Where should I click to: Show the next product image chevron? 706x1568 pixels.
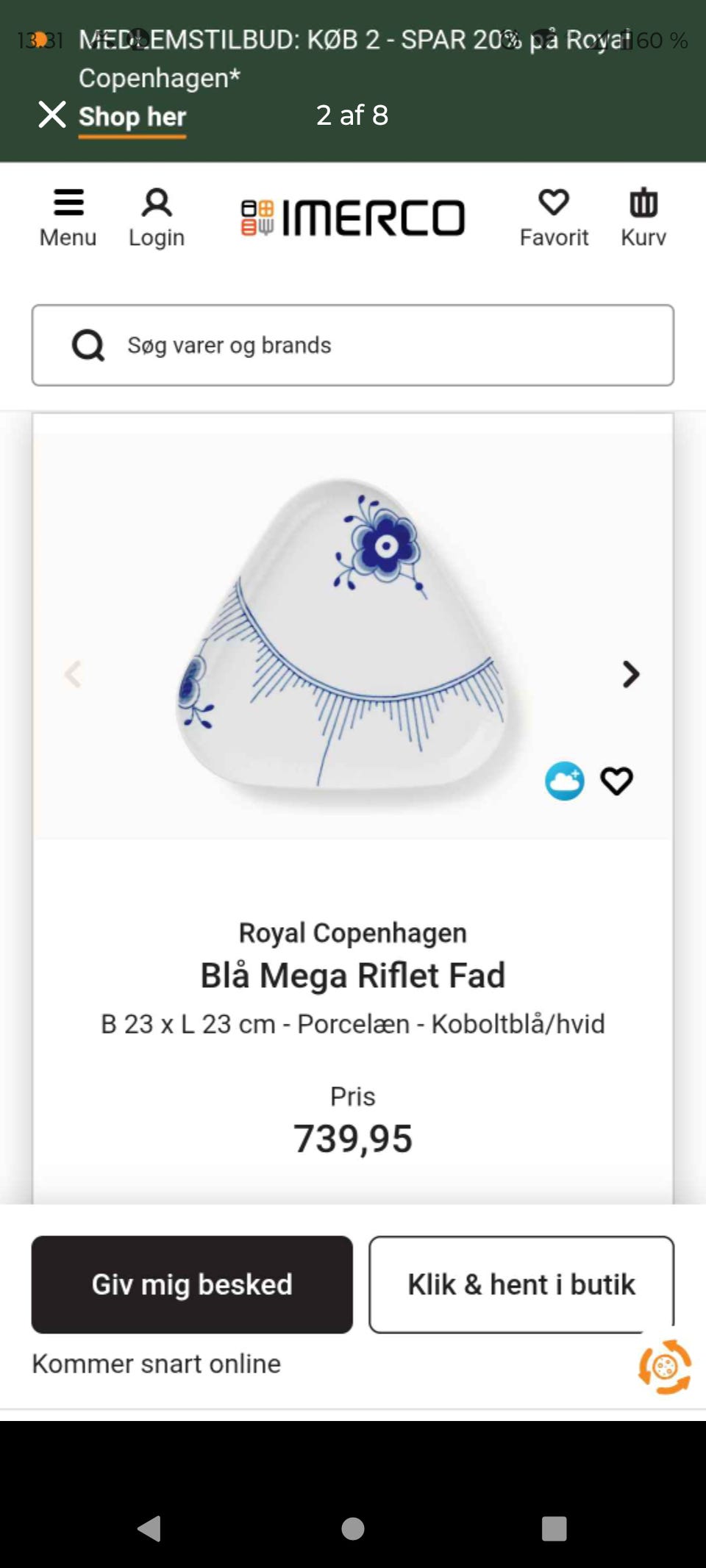[x=630, y=674]
